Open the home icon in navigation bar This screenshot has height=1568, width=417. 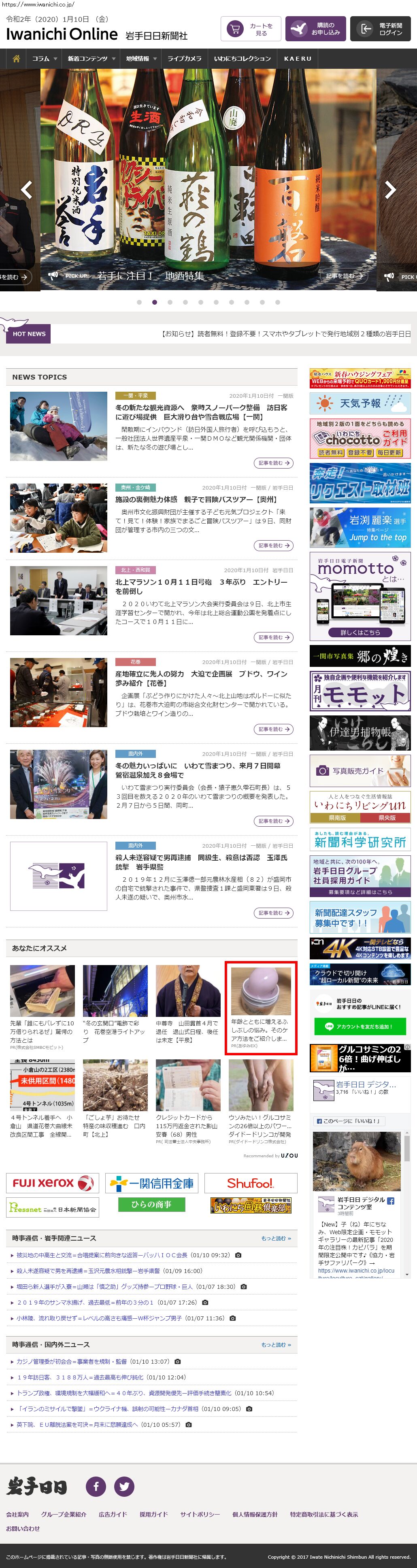pos(17,58)
